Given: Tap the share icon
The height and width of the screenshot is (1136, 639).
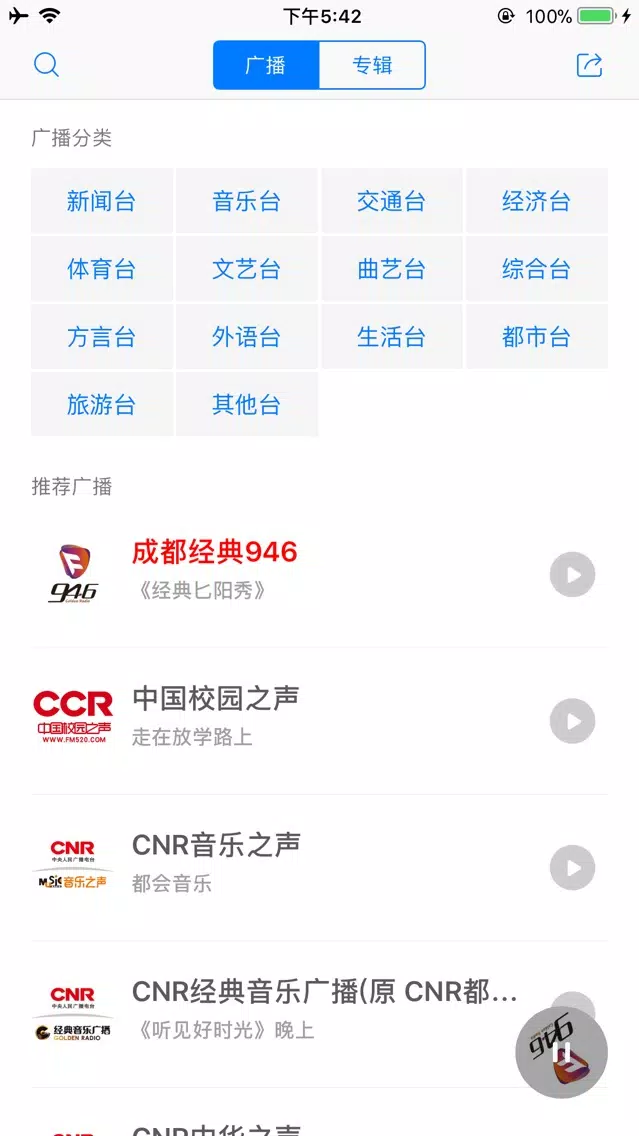Looking at the screenshot, I should [x=589, y=64].
